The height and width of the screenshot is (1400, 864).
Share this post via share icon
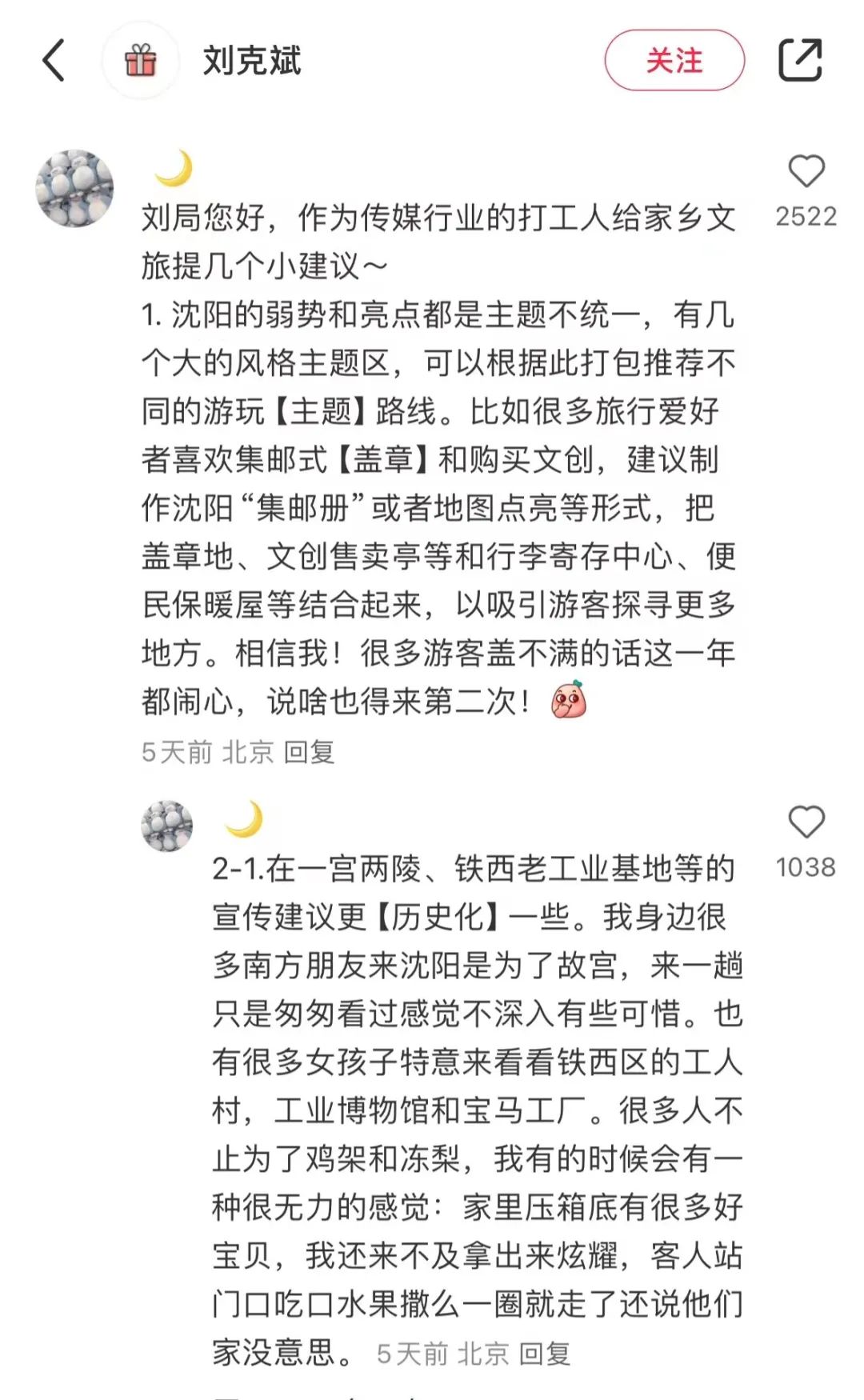tap(800, 60)
